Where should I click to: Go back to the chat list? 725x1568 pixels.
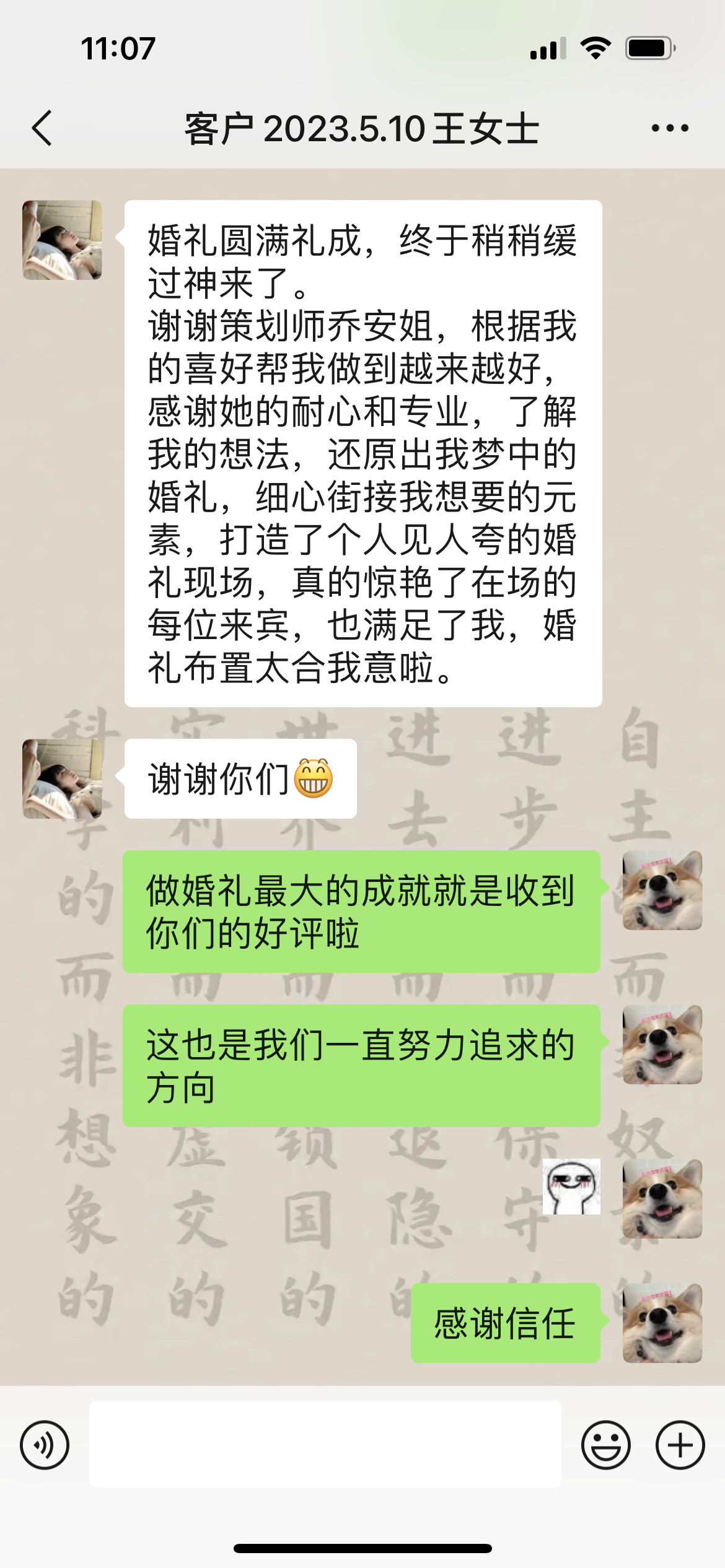[42, 128]
